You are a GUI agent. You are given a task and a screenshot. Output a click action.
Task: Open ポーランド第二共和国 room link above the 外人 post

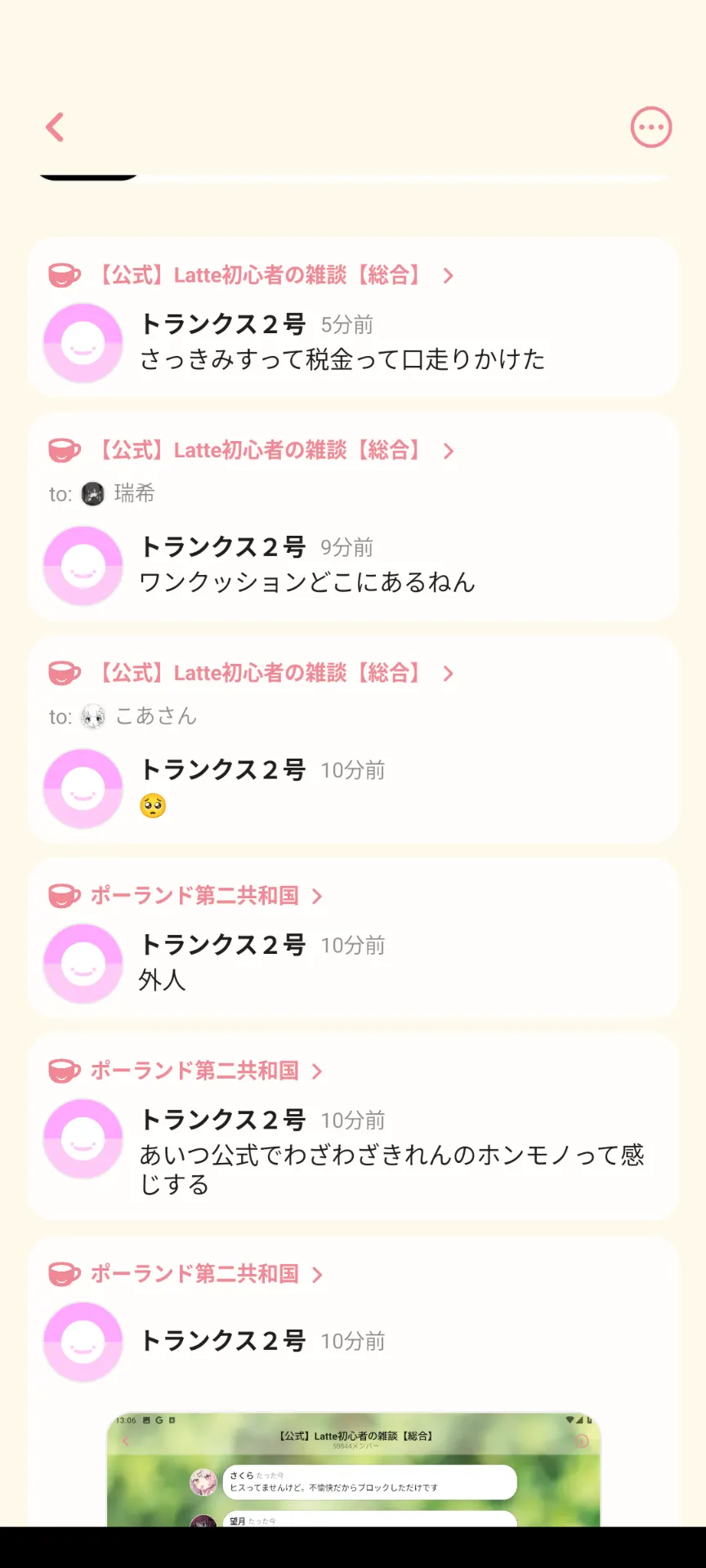194,896
